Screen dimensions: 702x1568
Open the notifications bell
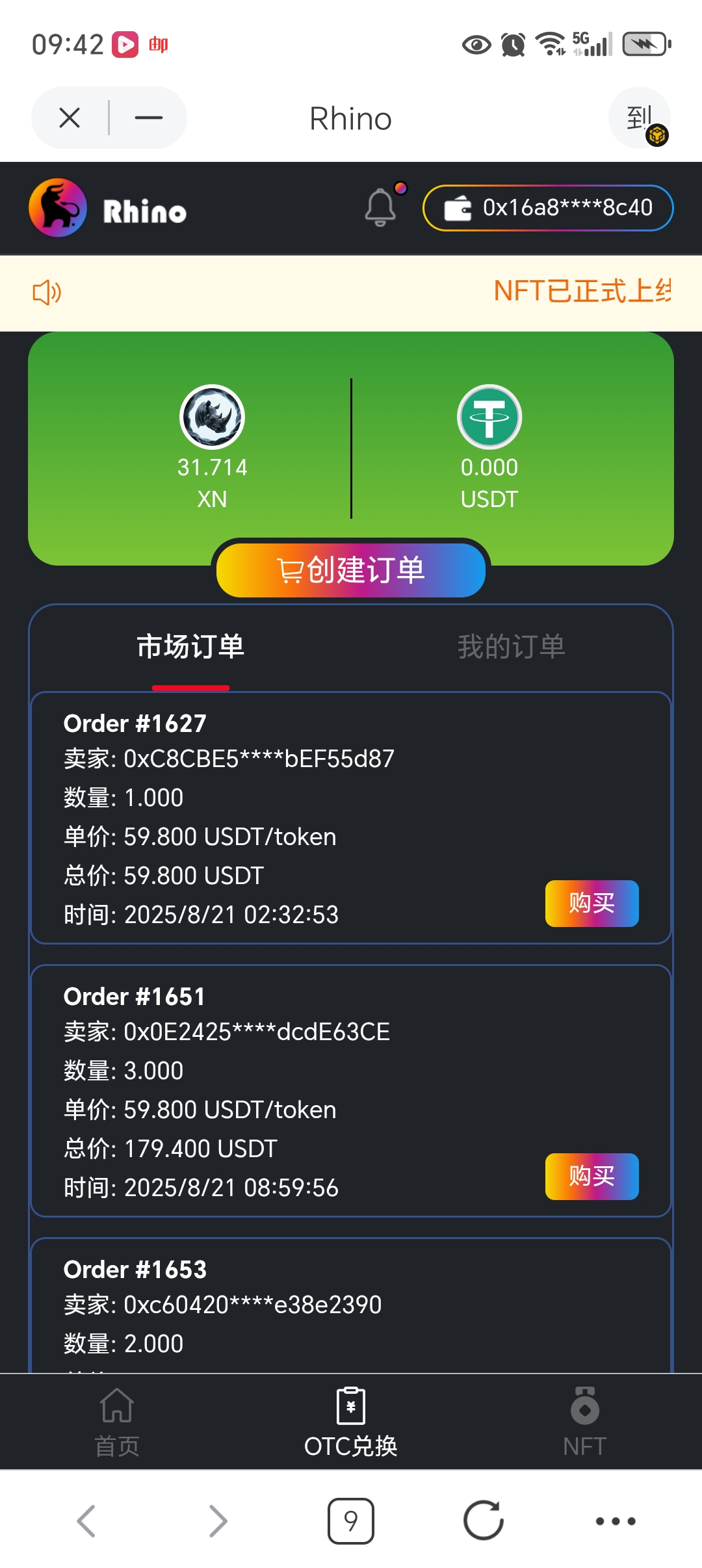coord(381,208)
